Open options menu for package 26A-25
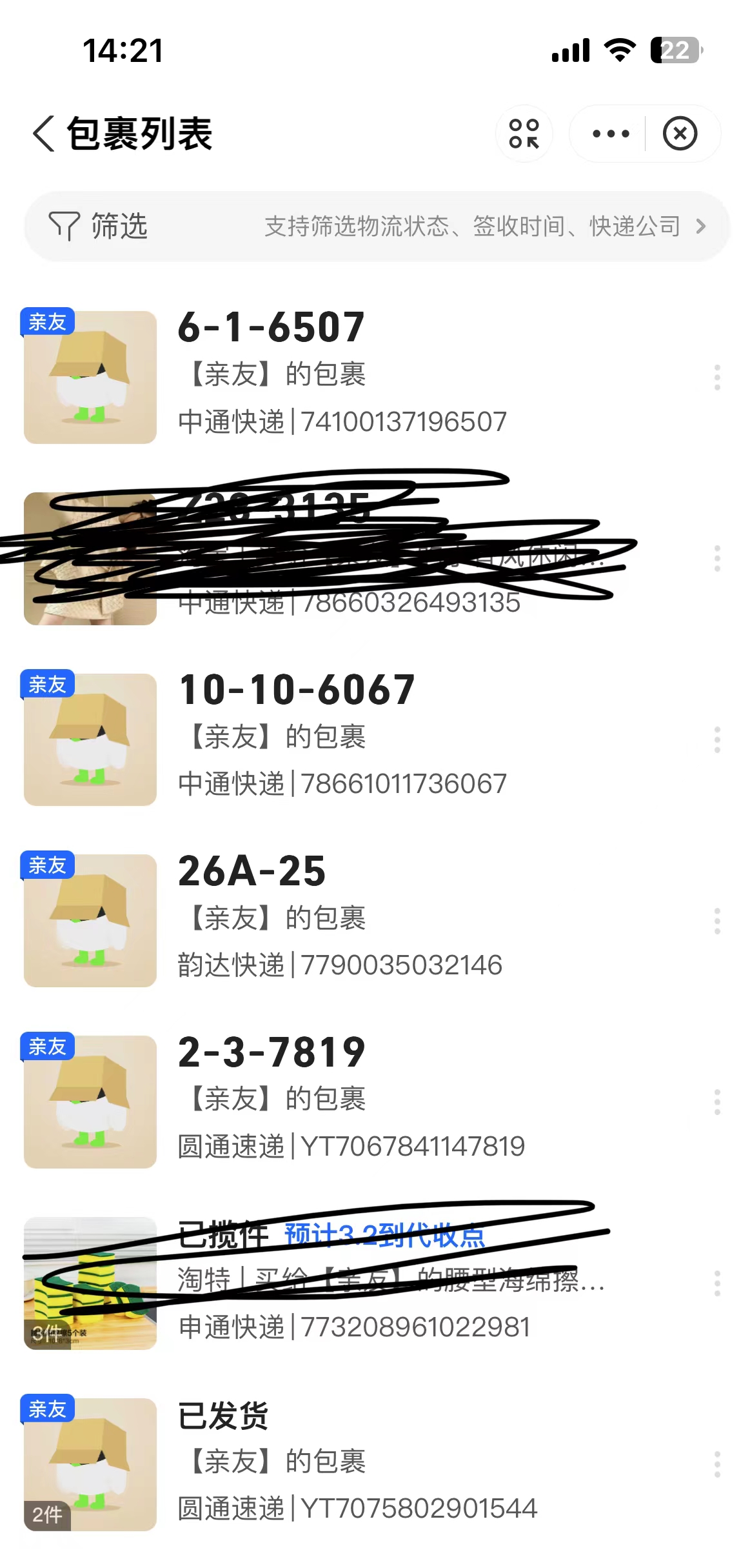750x1568 pixels. click(x=718, y=921)
